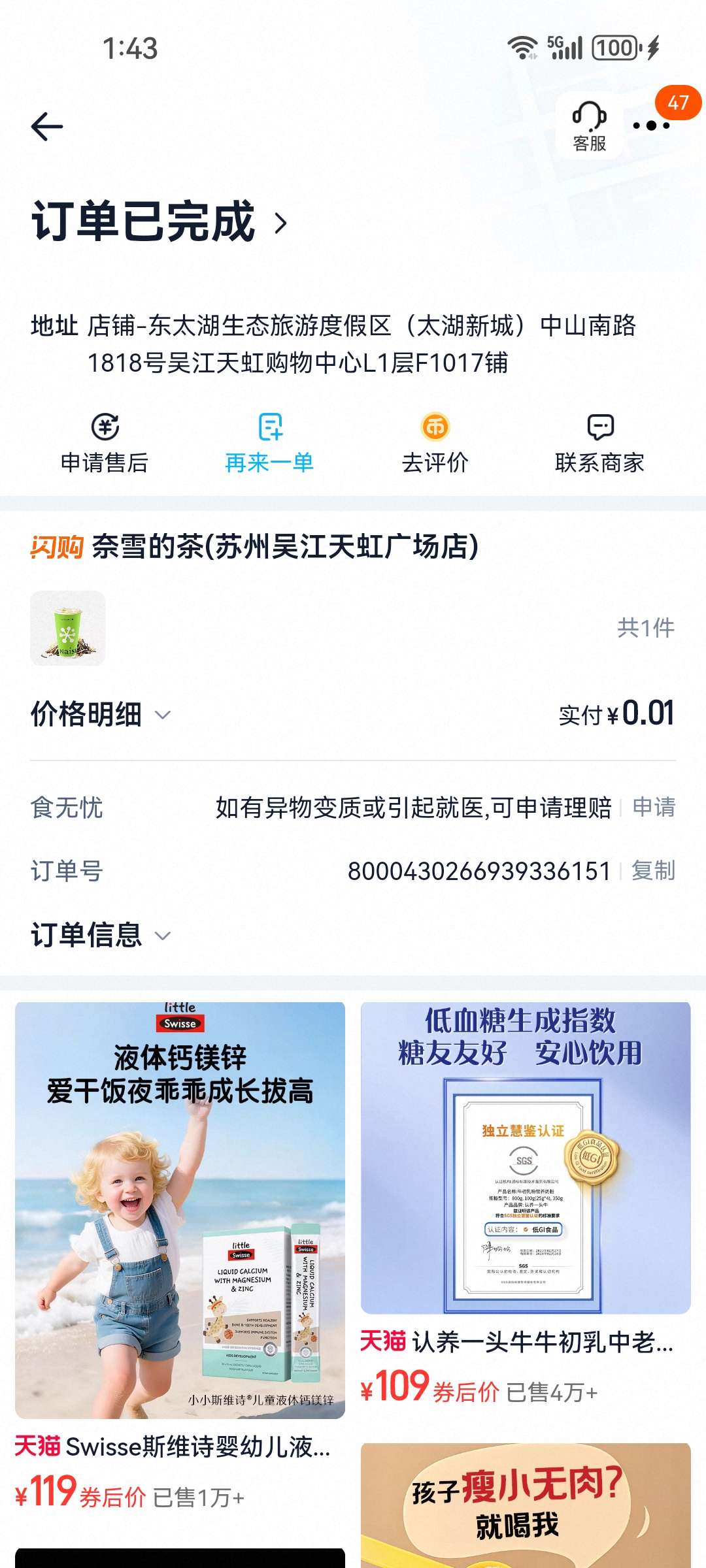Open the 奈雪的茶 store page

click(285, 547)
